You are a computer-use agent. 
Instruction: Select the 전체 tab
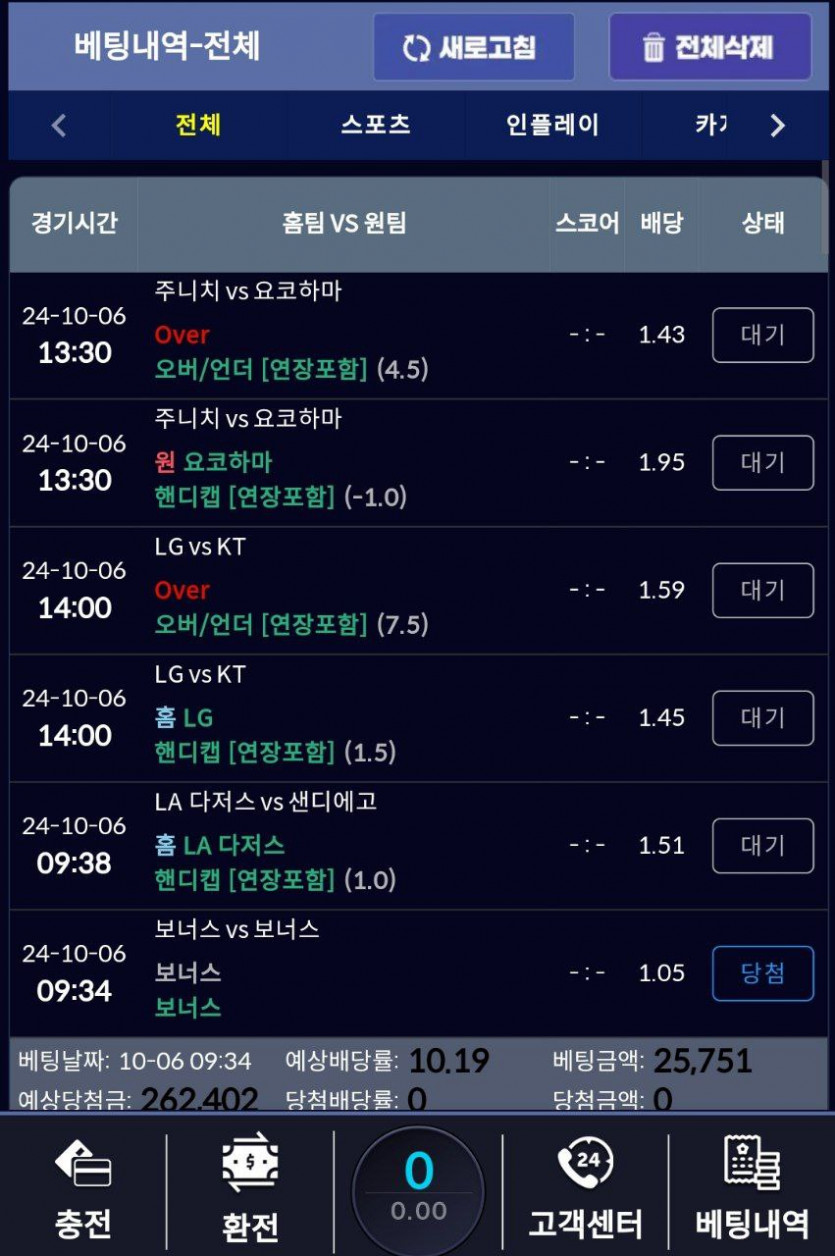click(198, 125)
